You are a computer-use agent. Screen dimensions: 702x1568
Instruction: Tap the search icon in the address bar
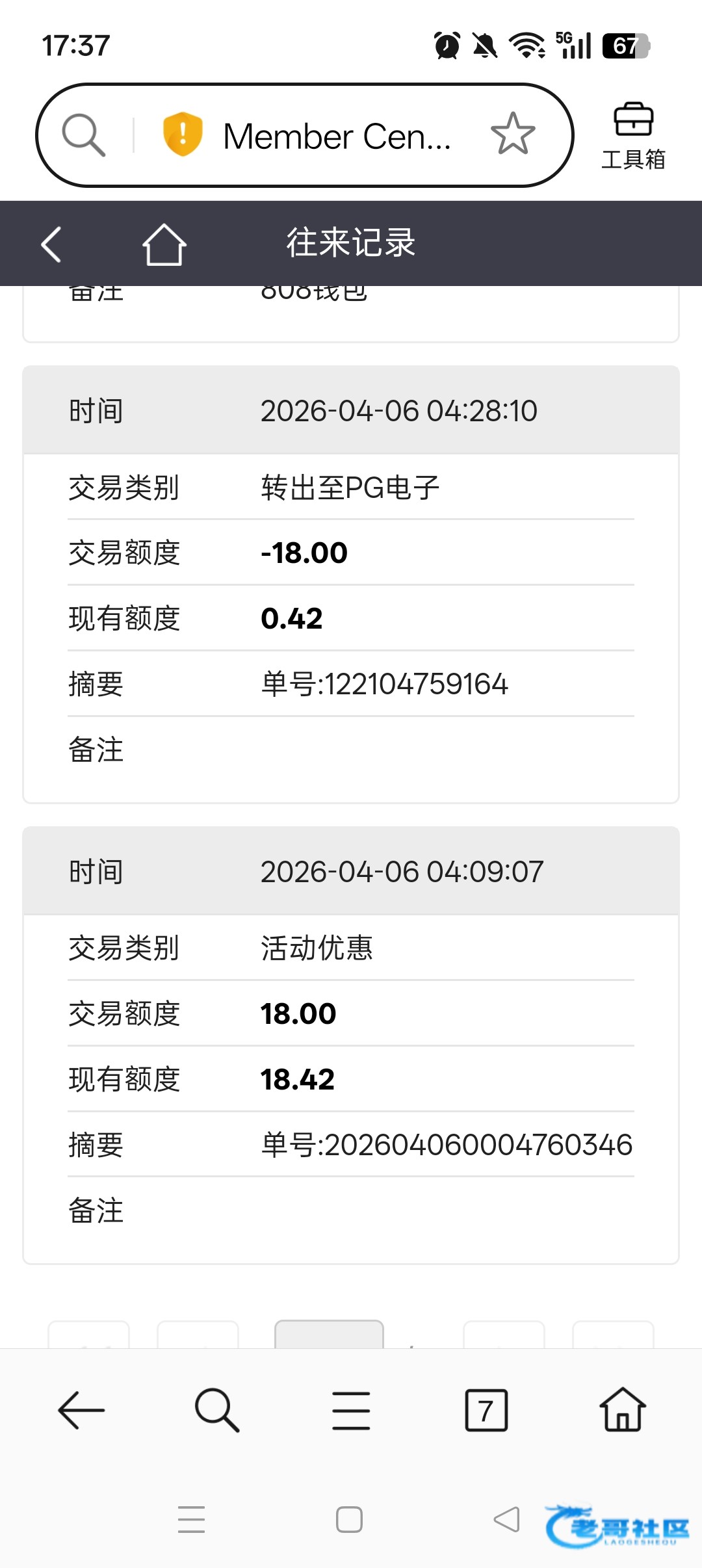coord(84,135)
